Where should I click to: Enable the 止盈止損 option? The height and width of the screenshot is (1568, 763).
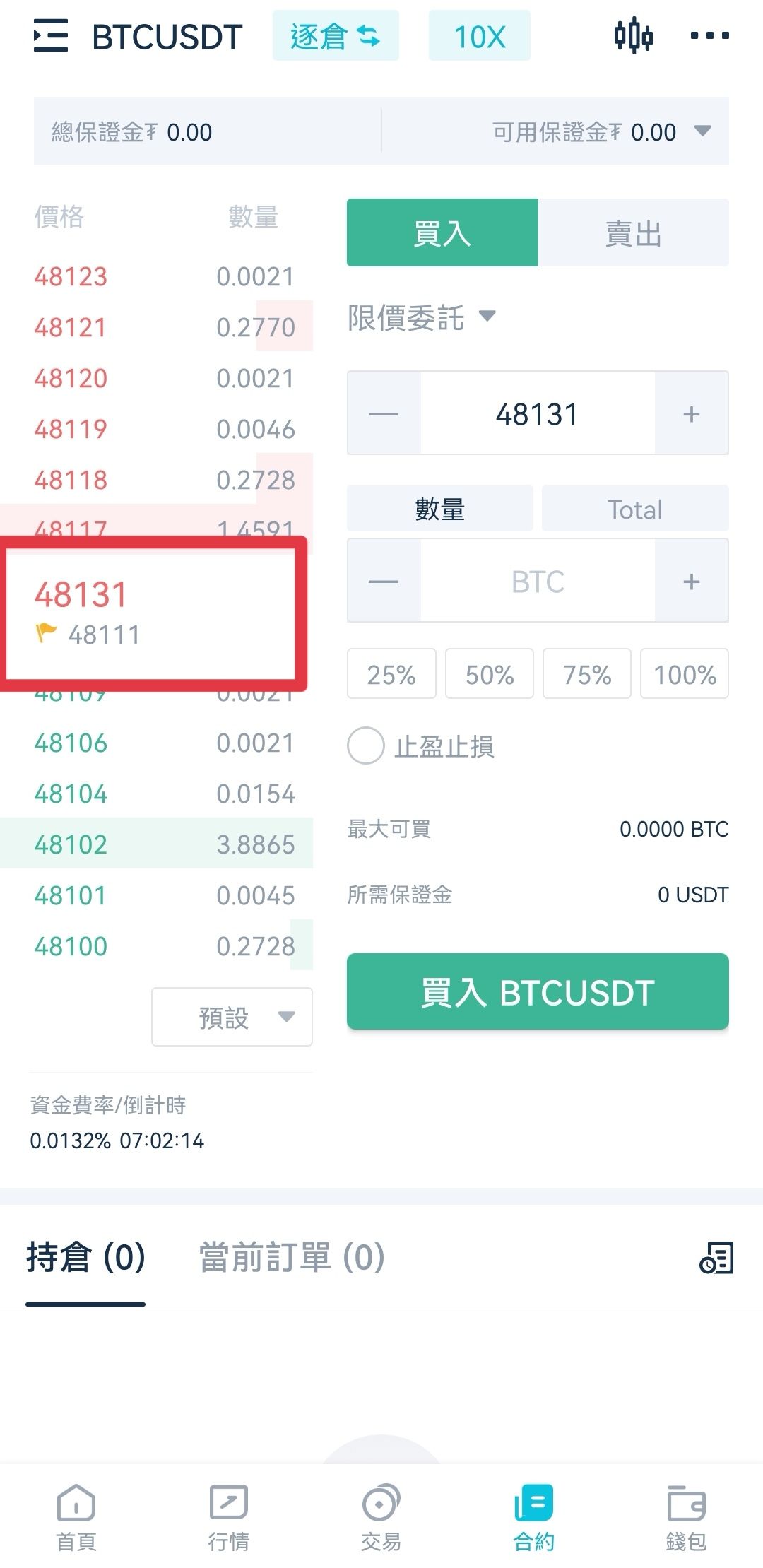coord(366,745)
